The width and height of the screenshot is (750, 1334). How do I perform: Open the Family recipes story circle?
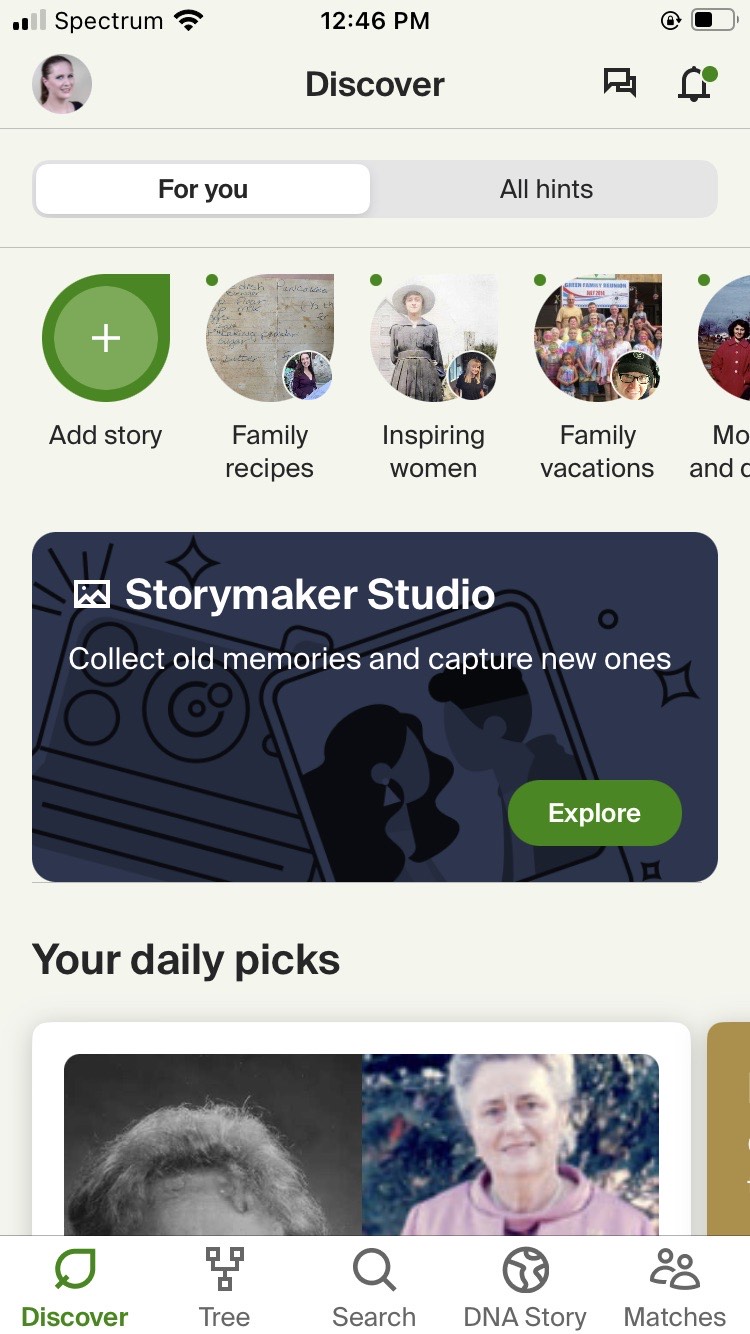click(269, 338)
